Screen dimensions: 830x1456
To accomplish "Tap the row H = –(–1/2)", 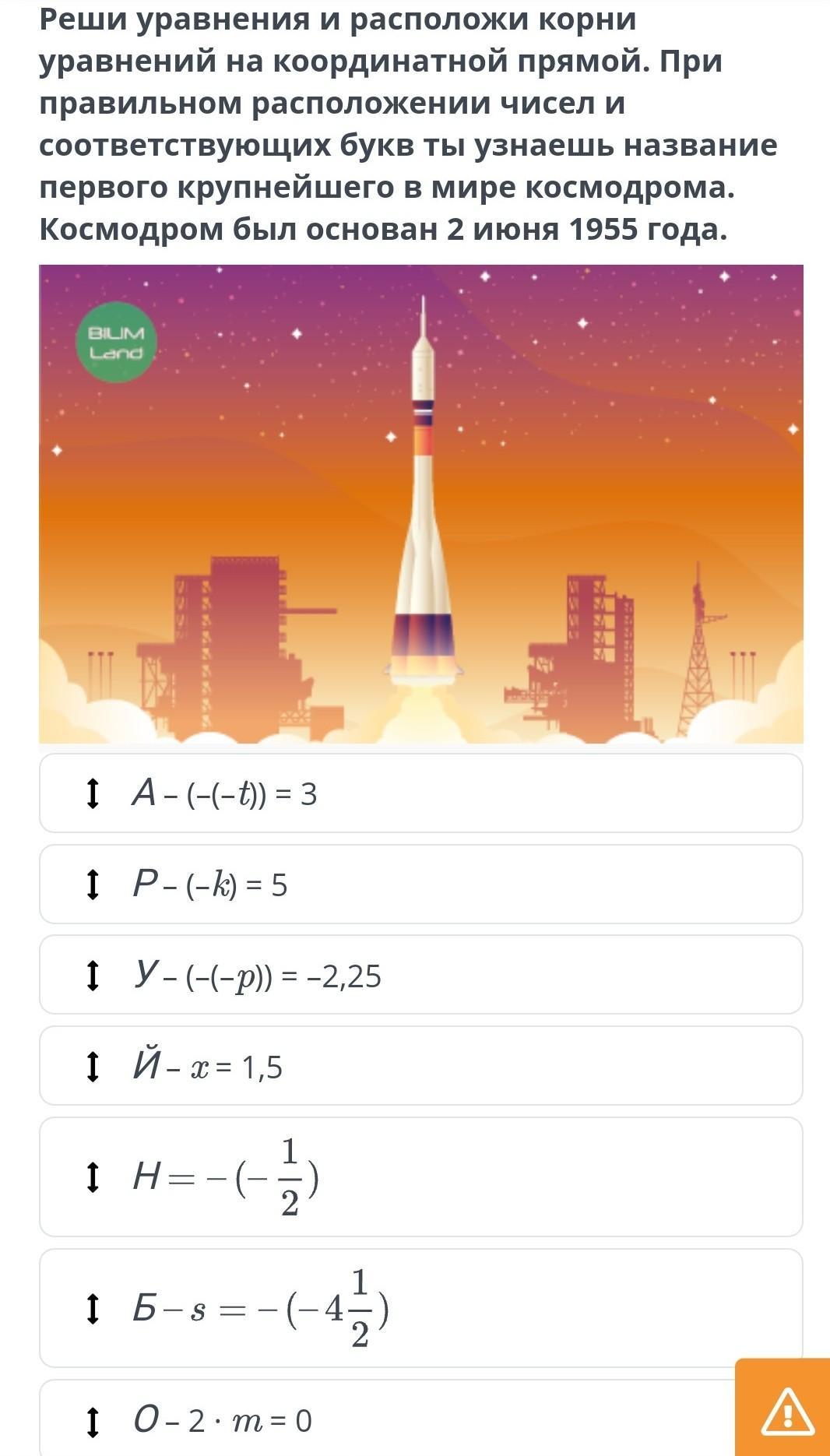I will click(420, 1176).
